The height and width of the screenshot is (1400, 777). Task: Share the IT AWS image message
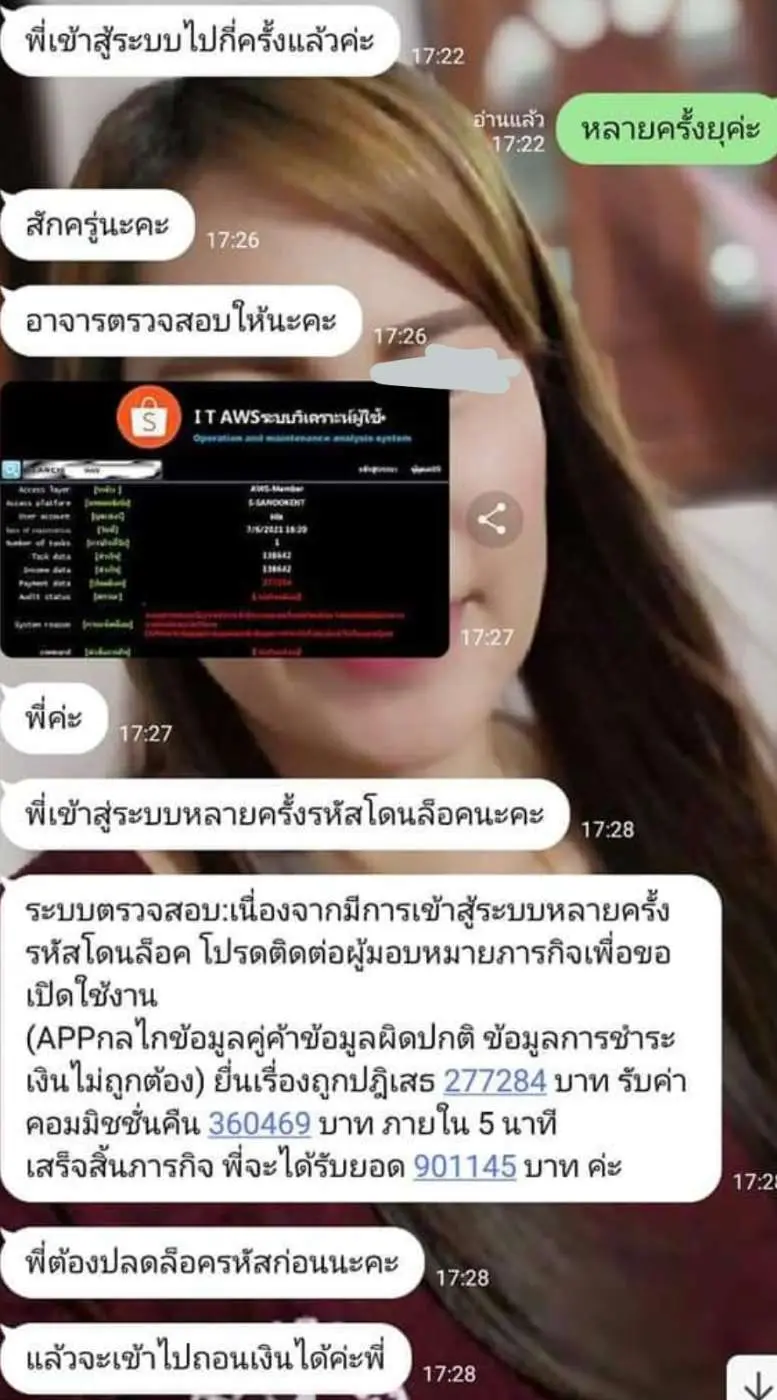coord(494,519)
